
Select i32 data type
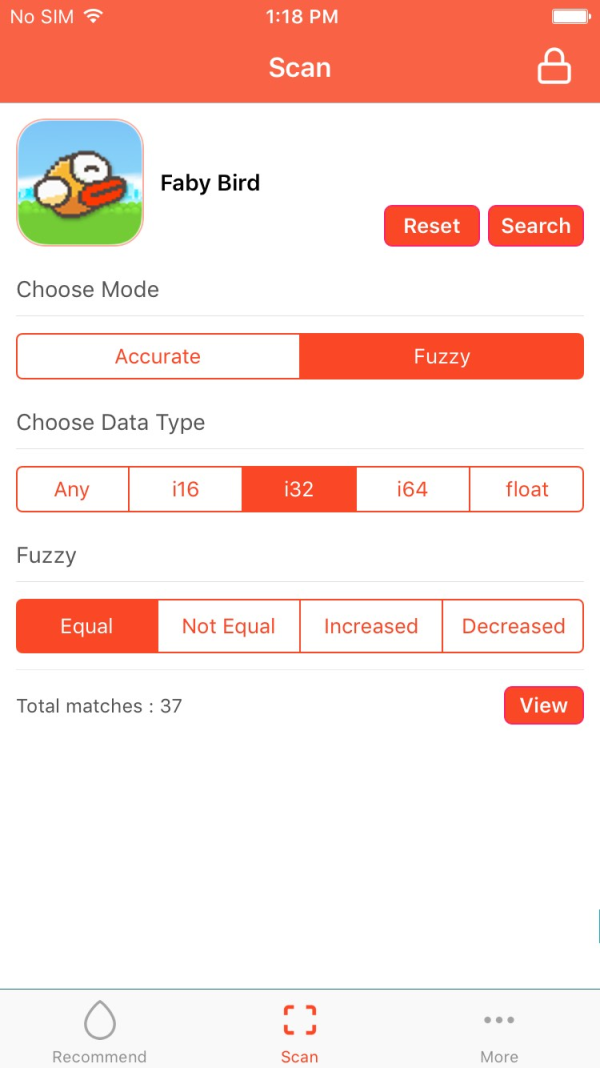tap(299, 489)
